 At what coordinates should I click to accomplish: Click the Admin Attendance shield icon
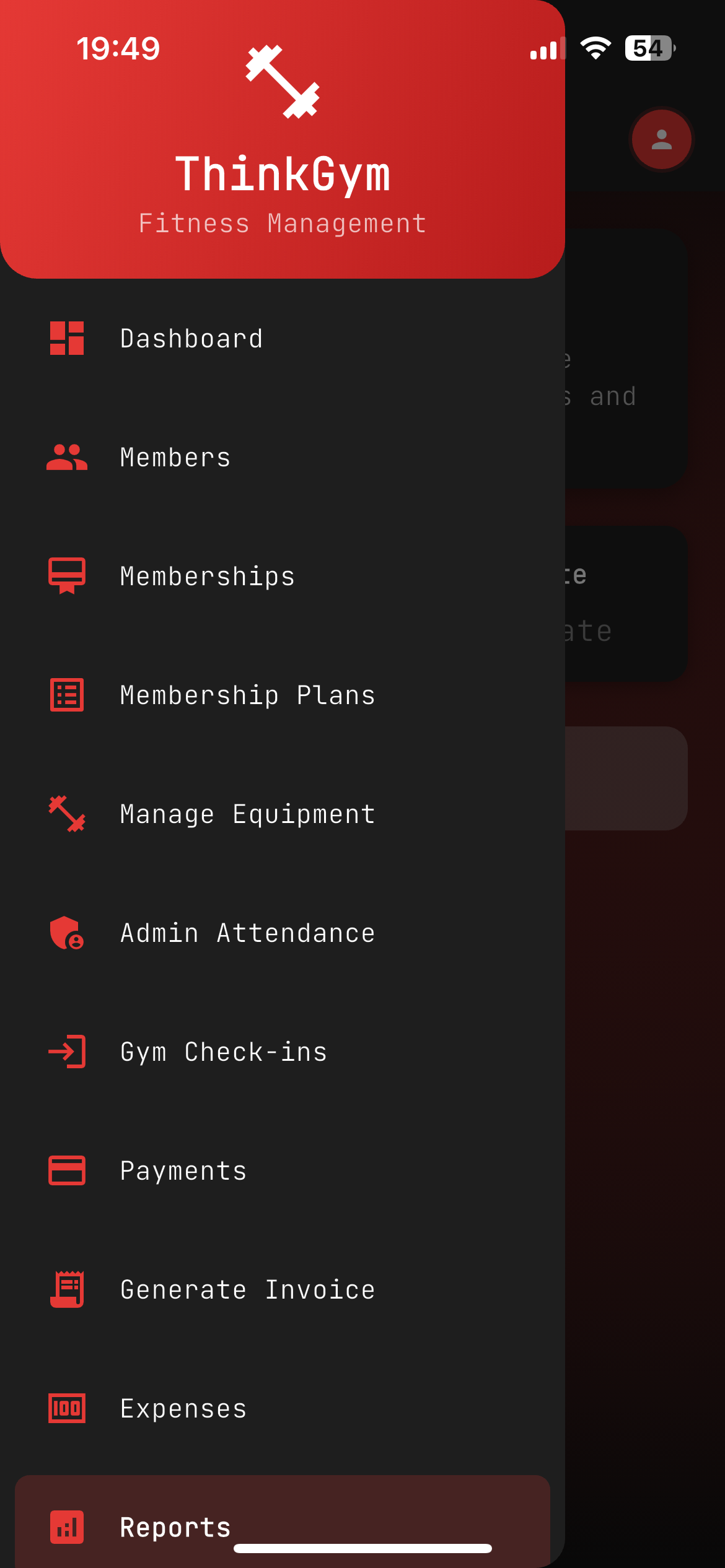click(x=66, y=932)
